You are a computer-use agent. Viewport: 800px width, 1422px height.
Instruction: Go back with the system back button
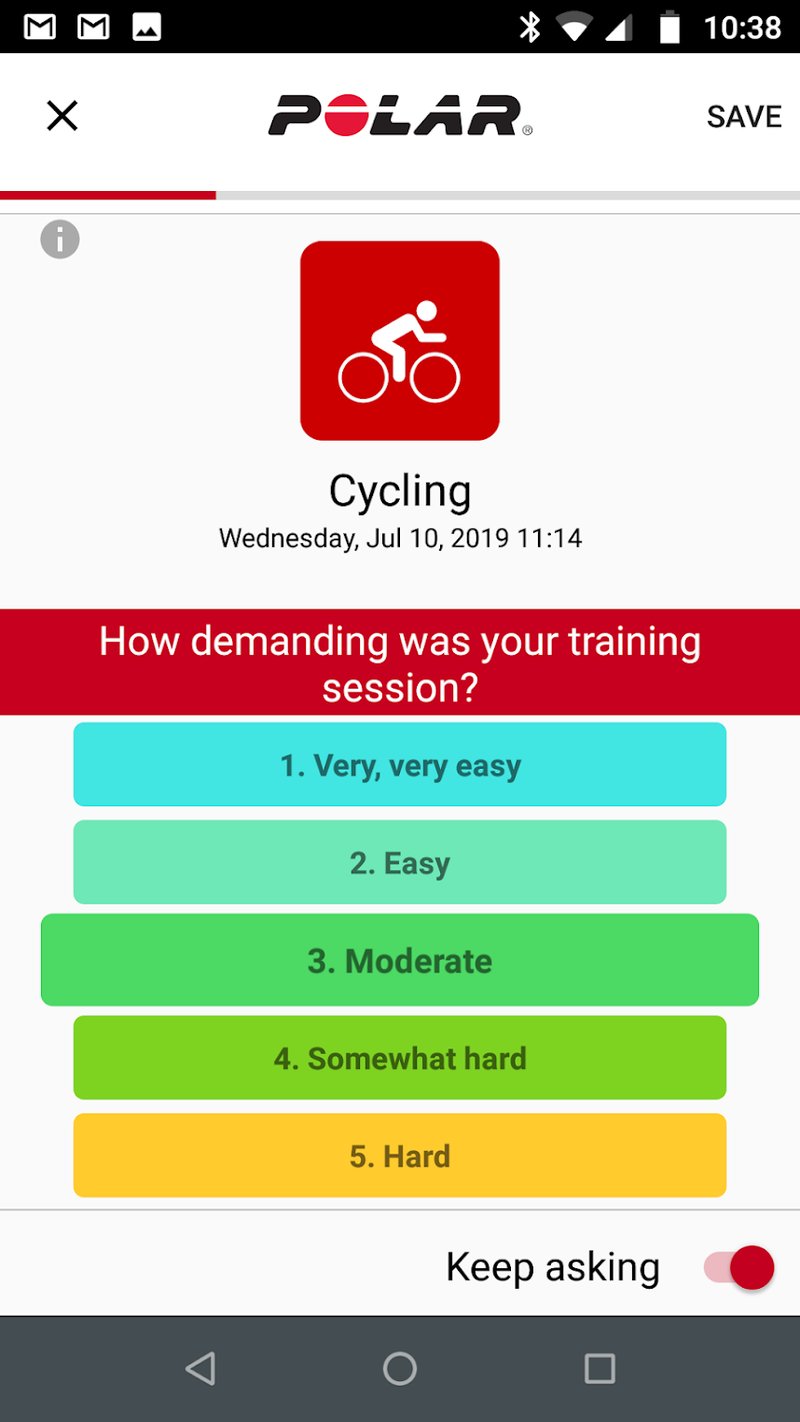coord(200,1368)
